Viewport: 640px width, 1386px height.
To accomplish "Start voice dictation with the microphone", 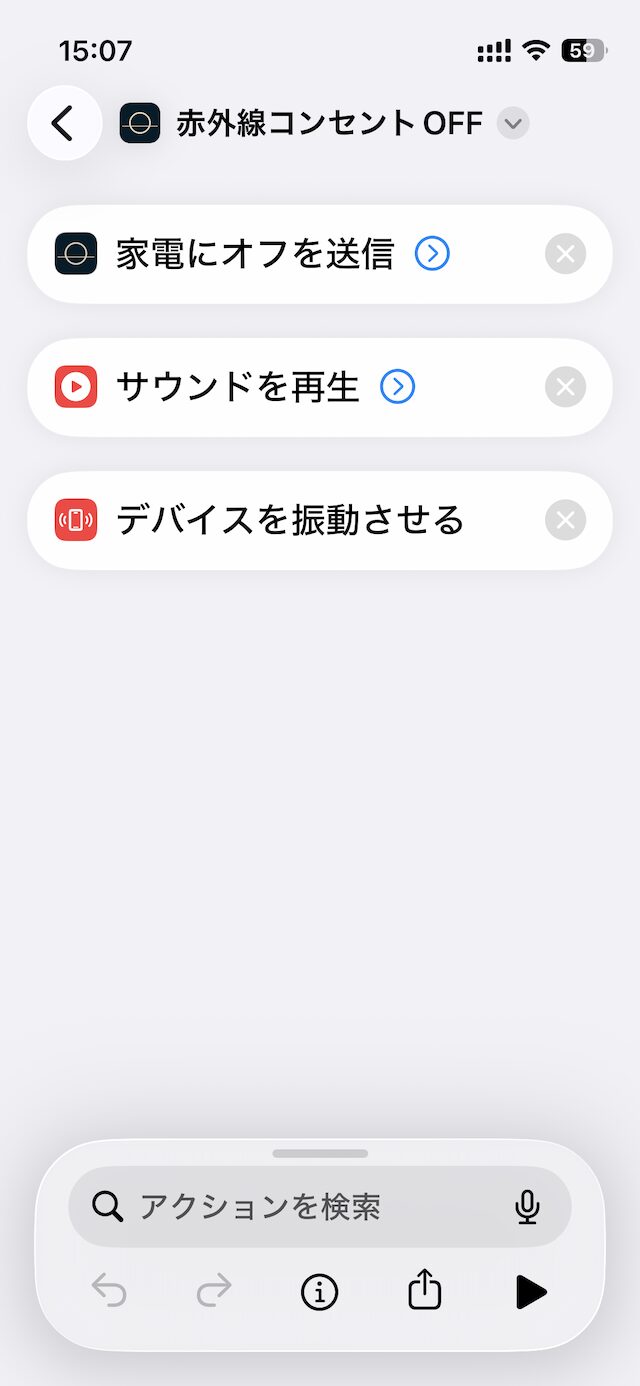I will 527,1207.
